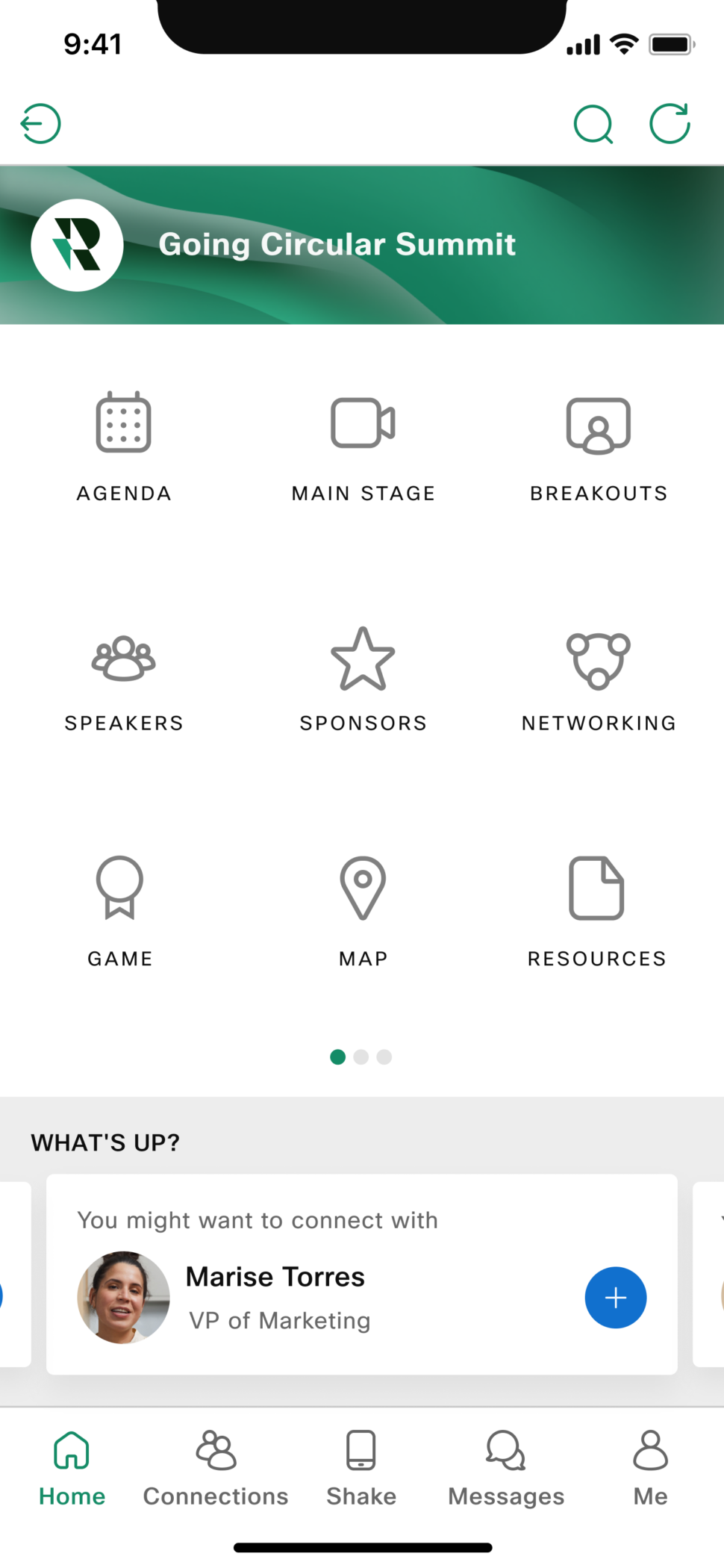Image resolution: width=724 pixels, height=1568 pixels.
Task: Refresh the event content
Action: 670,123
